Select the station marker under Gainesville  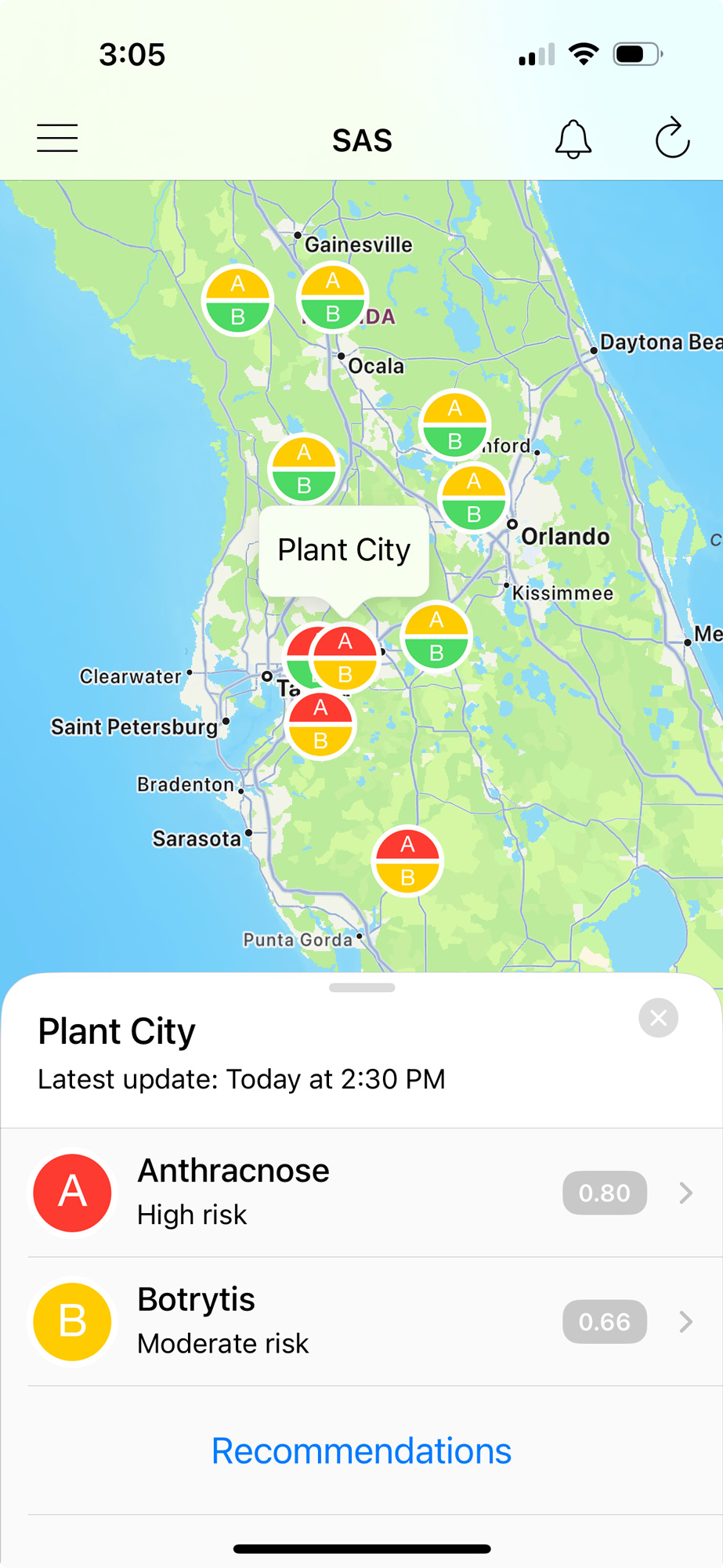[333, 298]
